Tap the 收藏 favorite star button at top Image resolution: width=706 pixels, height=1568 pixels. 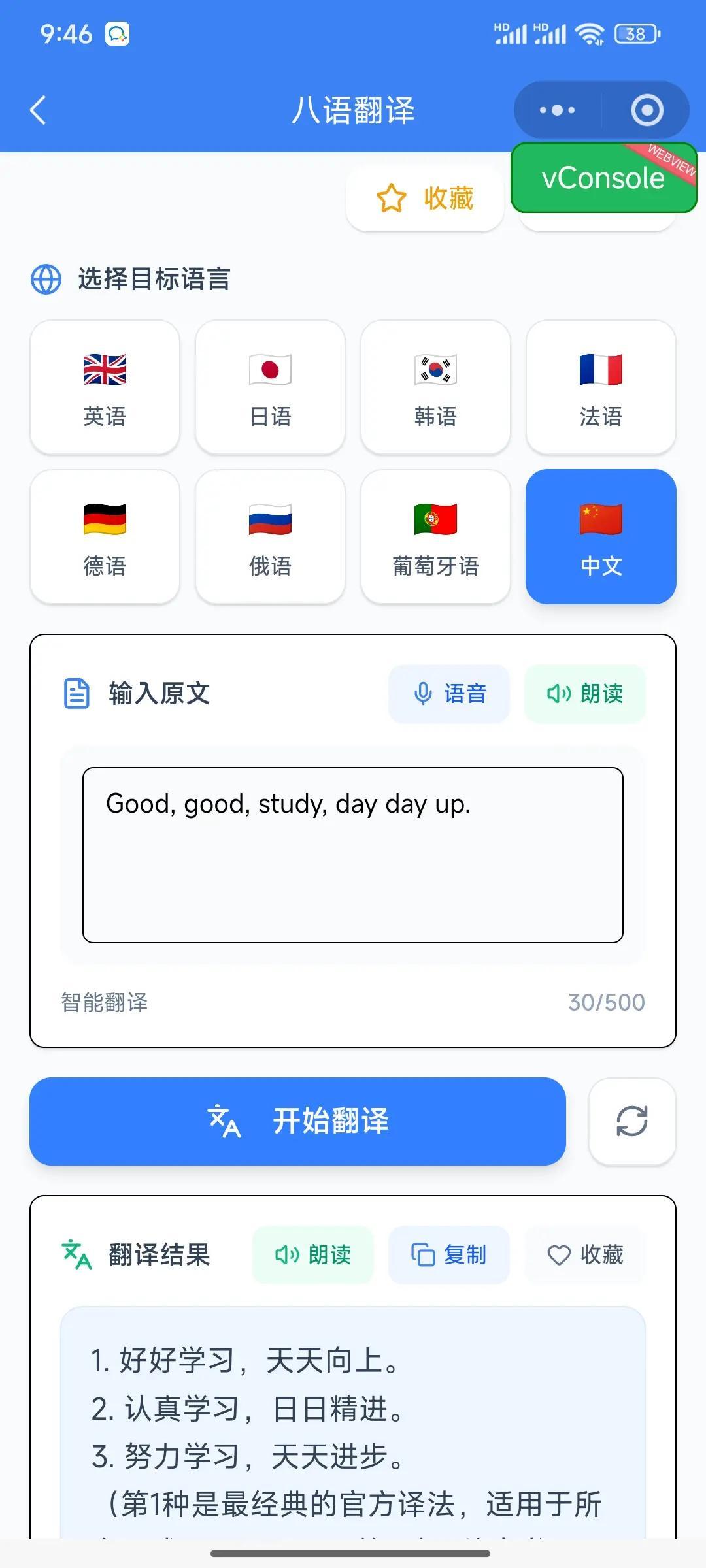[x=425, y=198]
